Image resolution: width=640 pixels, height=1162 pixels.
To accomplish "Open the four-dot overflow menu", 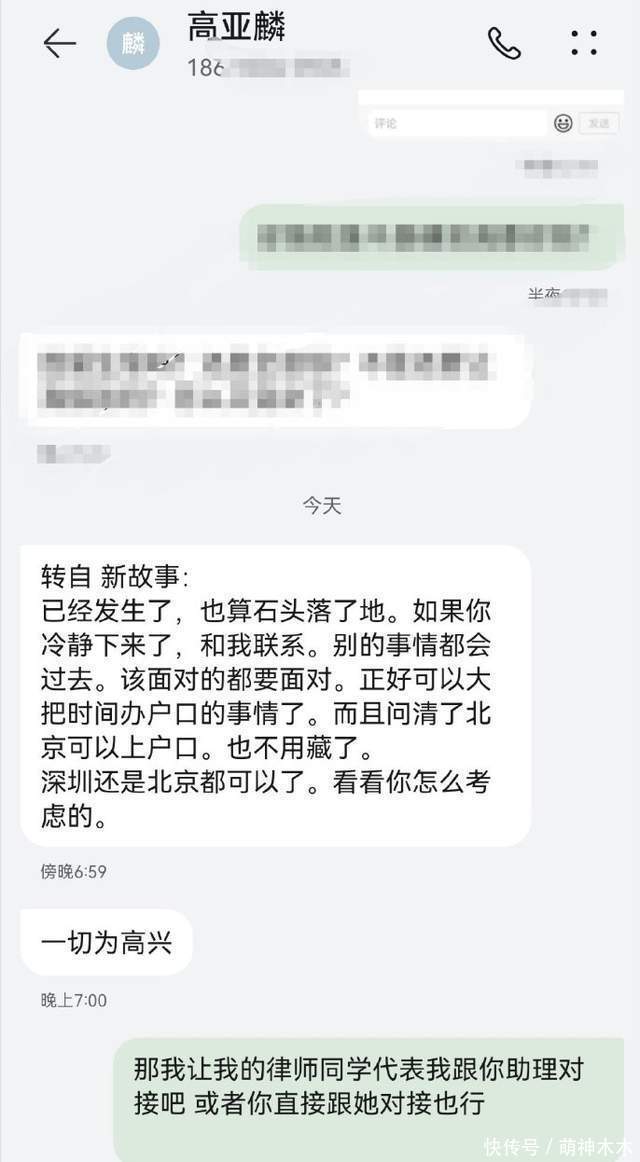I will pyautogui.click(x=584, y=43).
